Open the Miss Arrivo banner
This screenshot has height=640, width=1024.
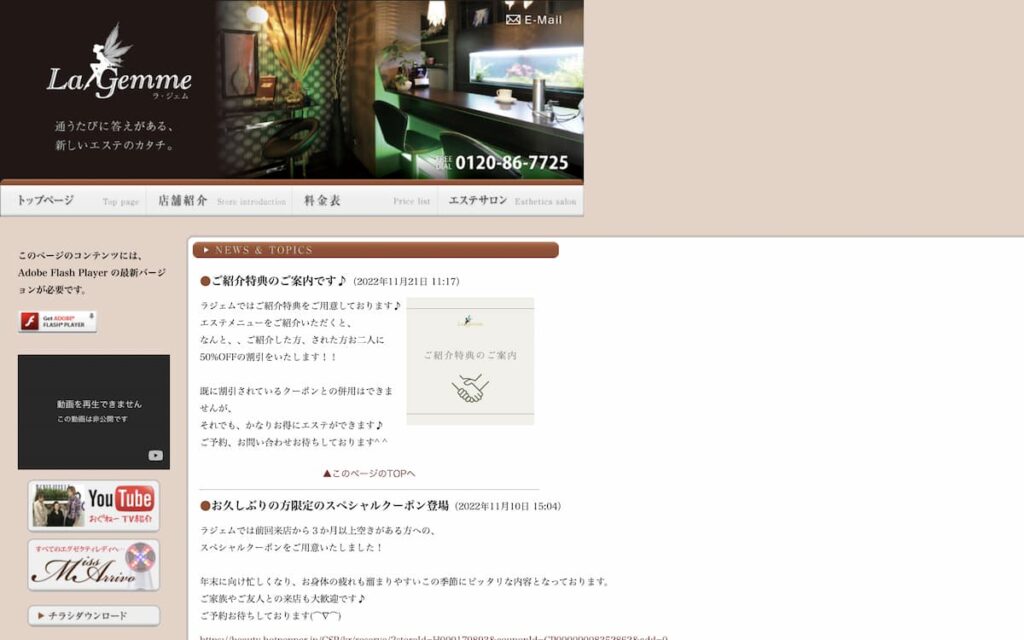point(93,565)
